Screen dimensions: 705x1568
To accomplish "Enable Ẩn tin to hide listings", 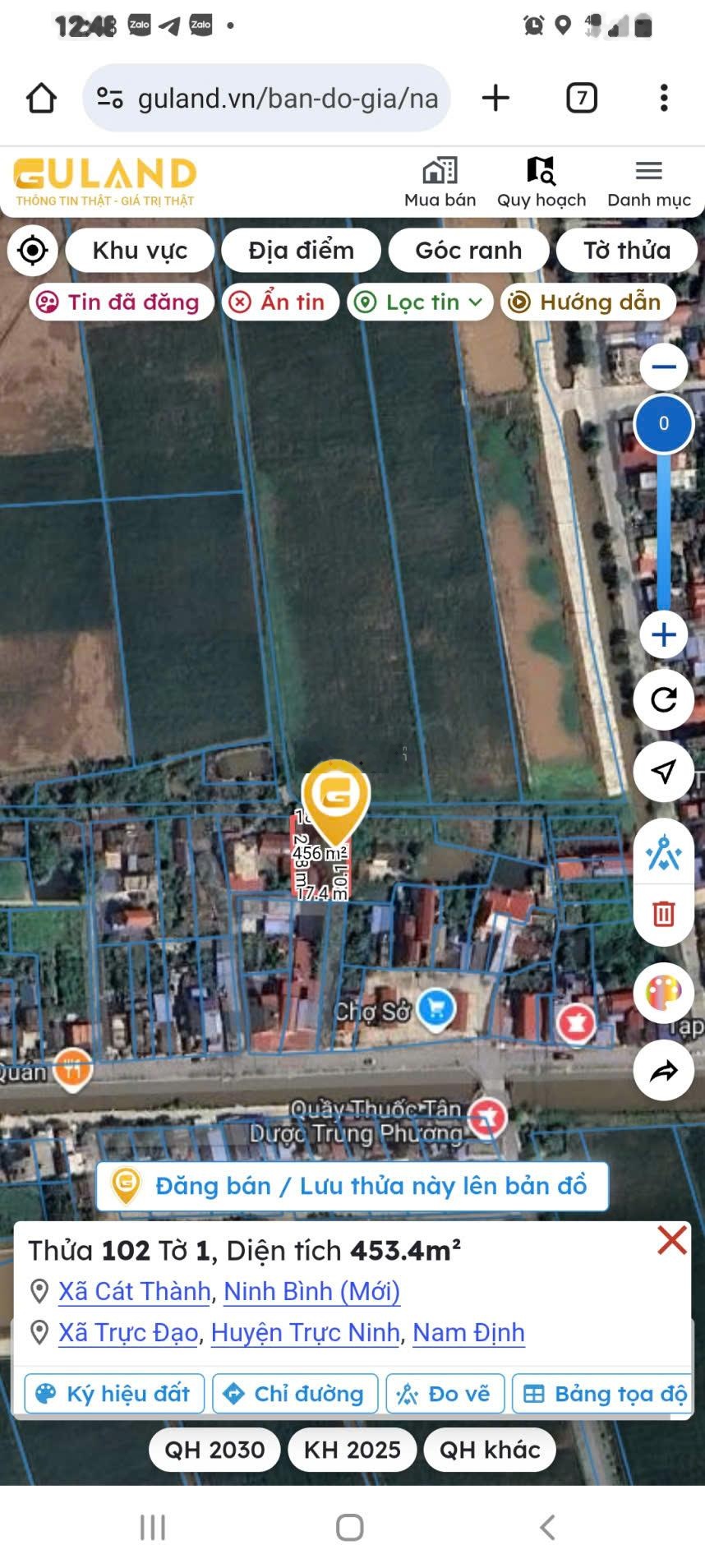I will click(x=280, y=302).
